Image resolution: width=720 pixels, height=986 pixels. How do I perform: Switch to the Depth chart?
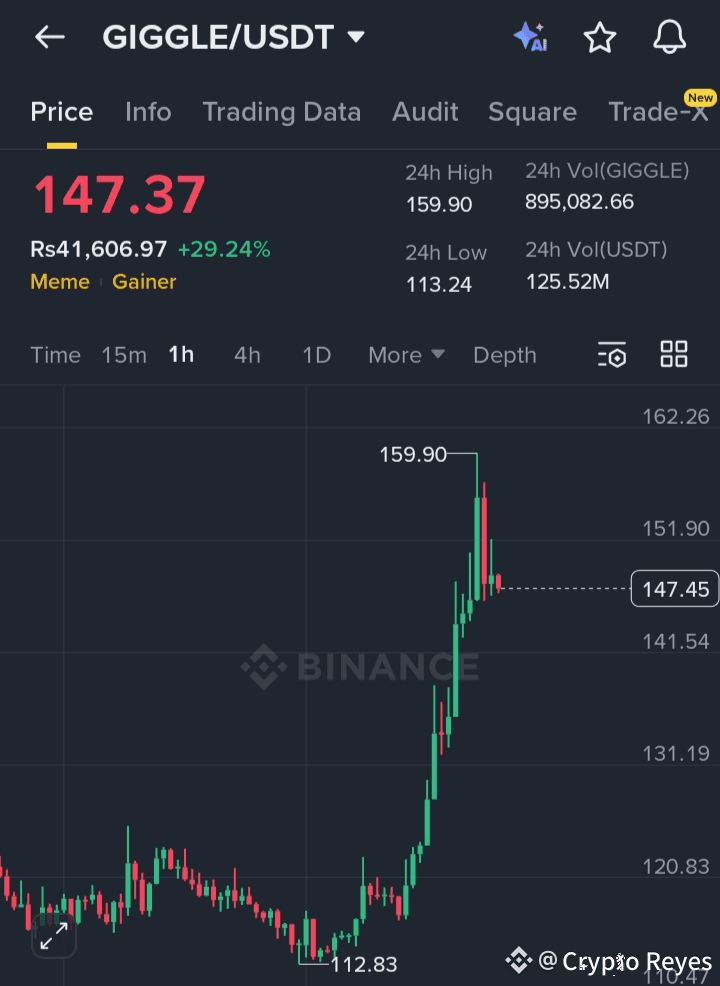pyautogui.click(x=505, y=355)
